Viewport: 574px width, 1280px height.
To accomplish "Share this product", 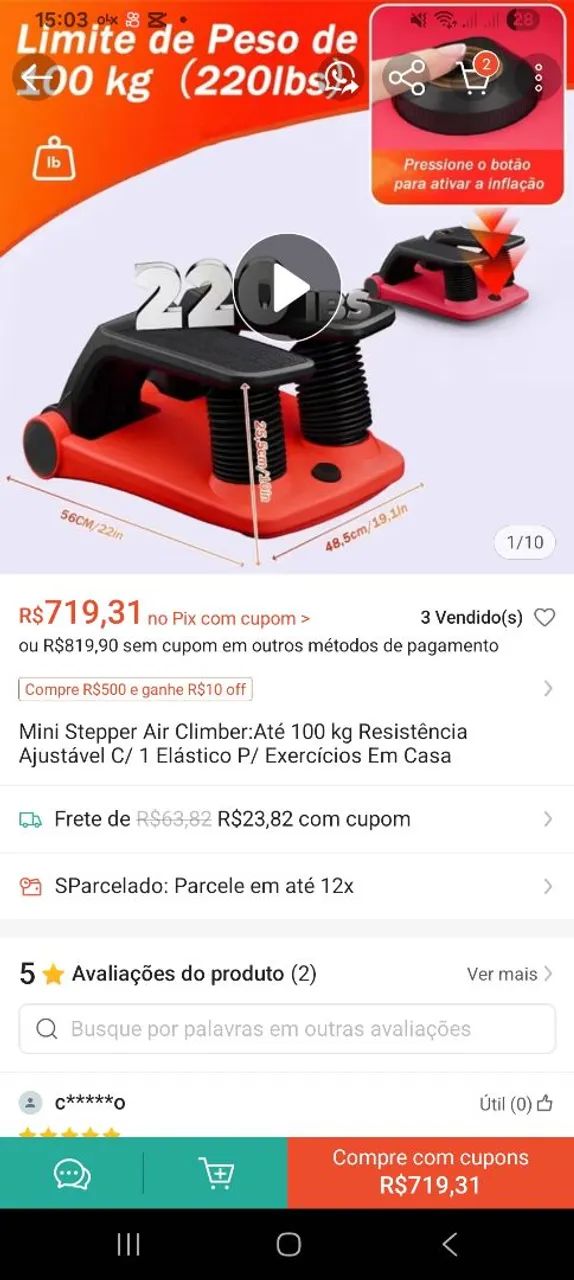I will pyautogui.click(x=407, y=78).
